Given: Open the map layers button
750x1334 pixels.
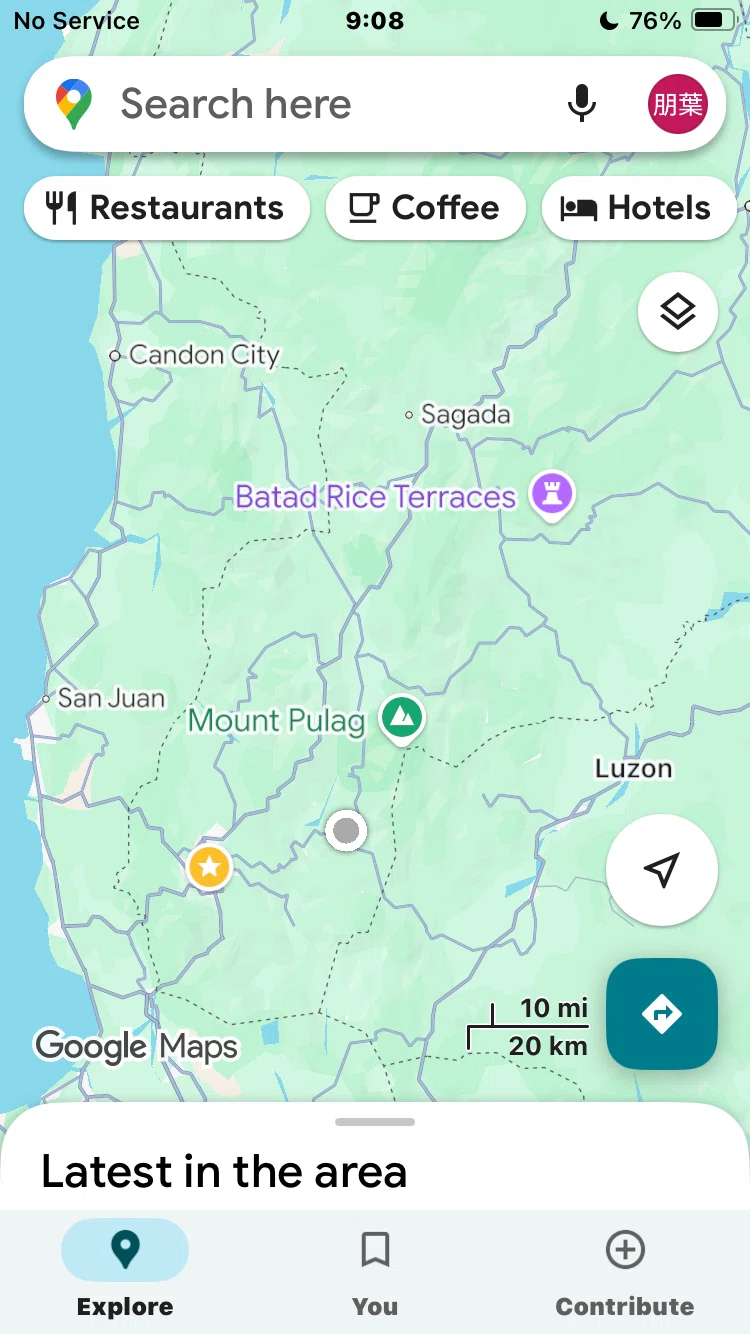Looking at the screenshot, I should [x=677, y=312].
